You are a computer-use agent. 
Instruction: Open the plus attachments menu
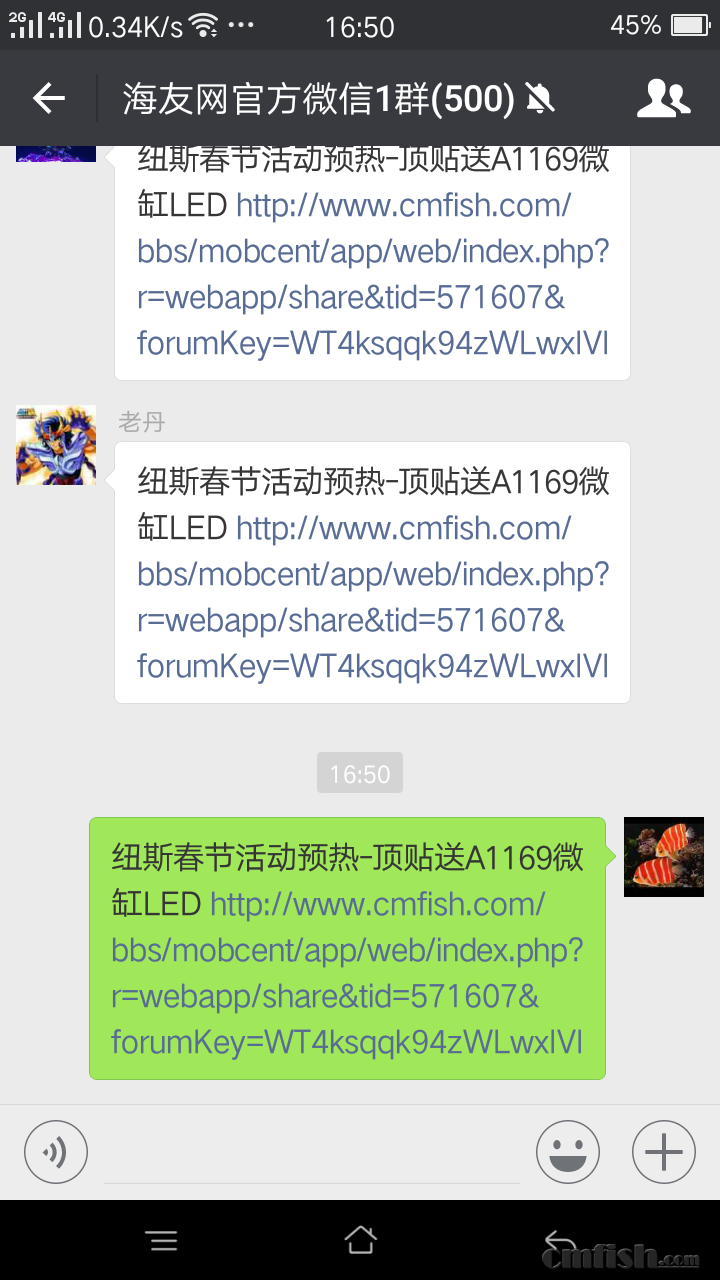(x=663, y=1152)
